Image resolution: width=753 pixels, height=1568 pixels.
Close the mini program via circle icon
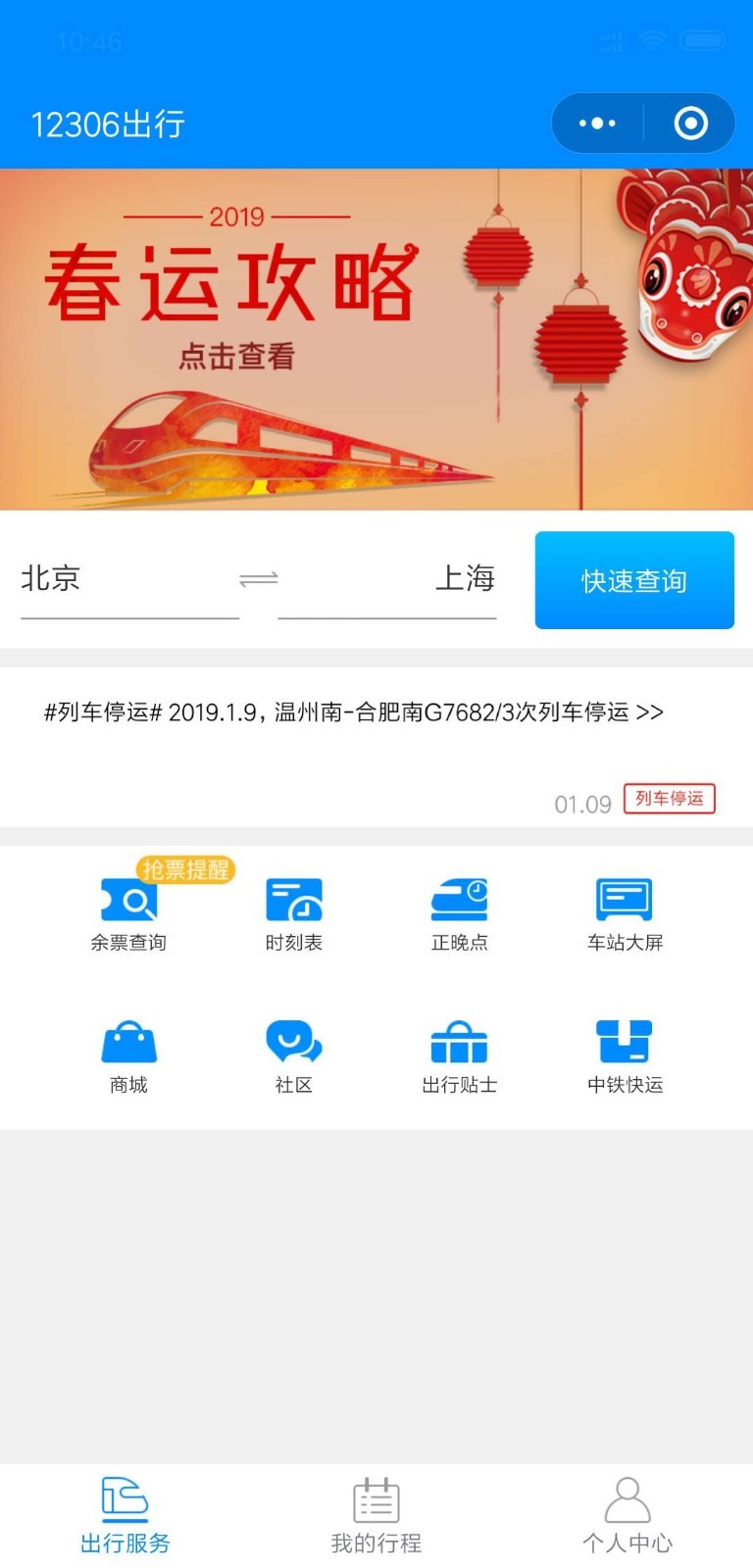tap(690, 123)
